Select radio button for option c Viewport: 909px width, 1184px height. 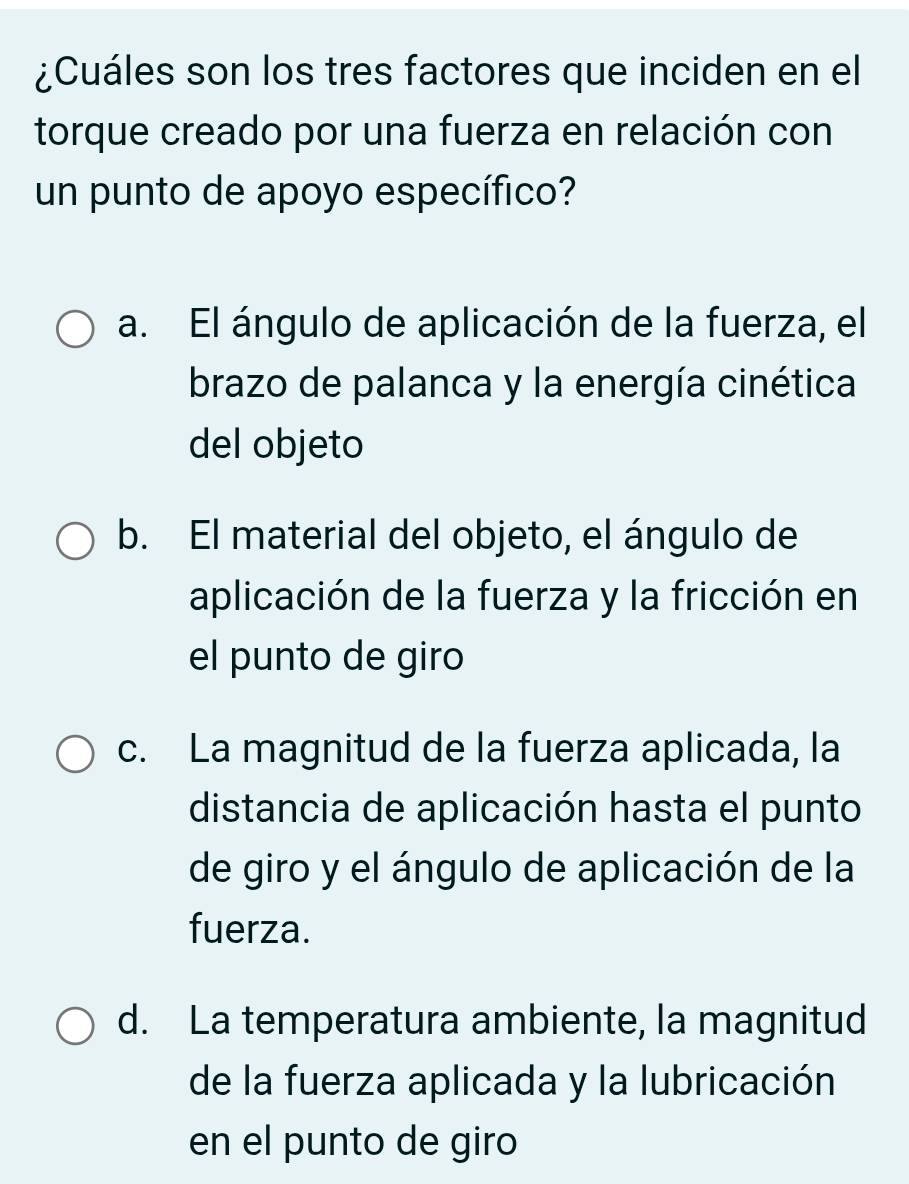[x=76, y=753]
